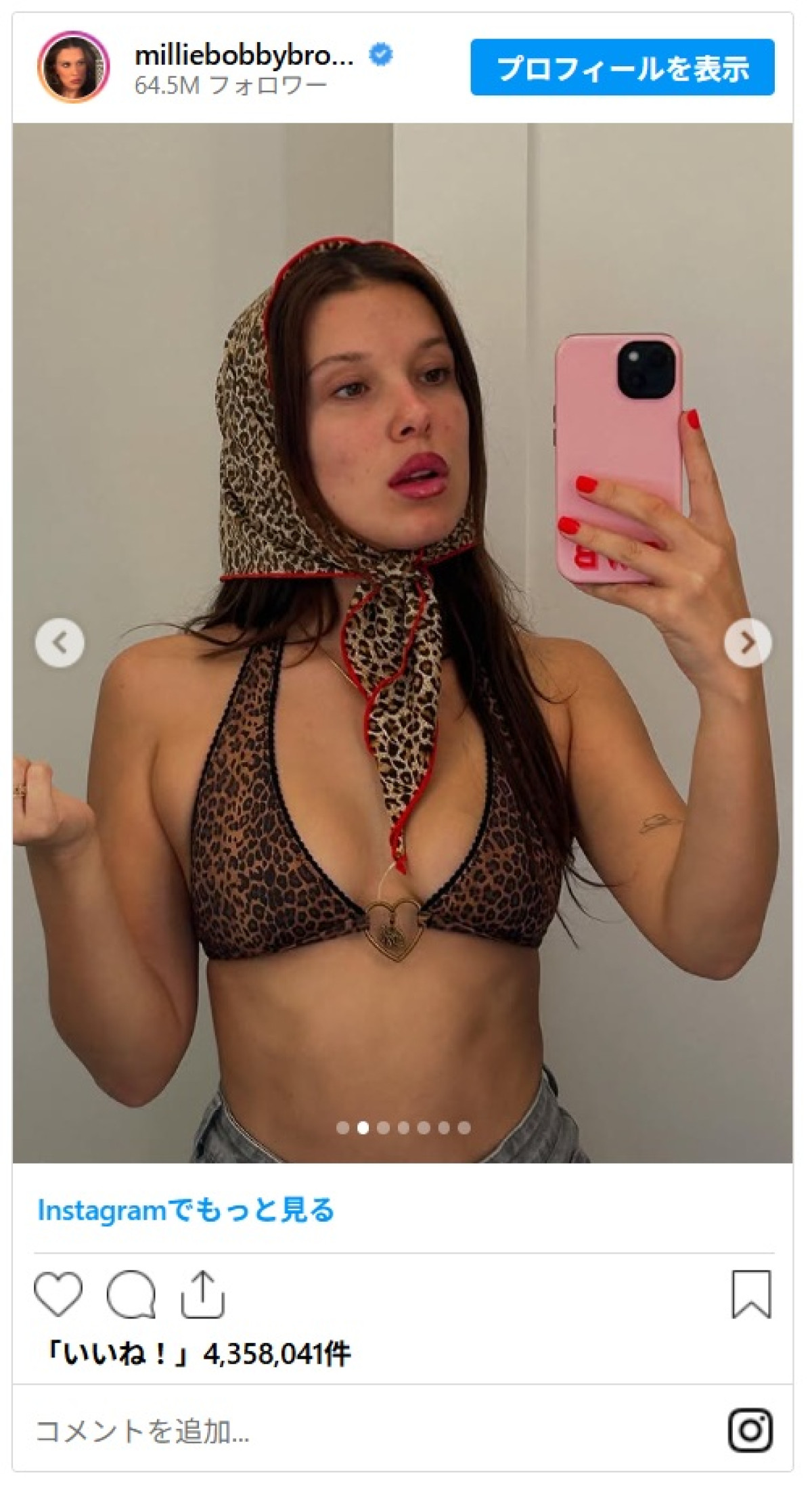This screenshot has width=812, height=1487.
Task: Like this post with the heart icon
Action: tap(58, 1294)
